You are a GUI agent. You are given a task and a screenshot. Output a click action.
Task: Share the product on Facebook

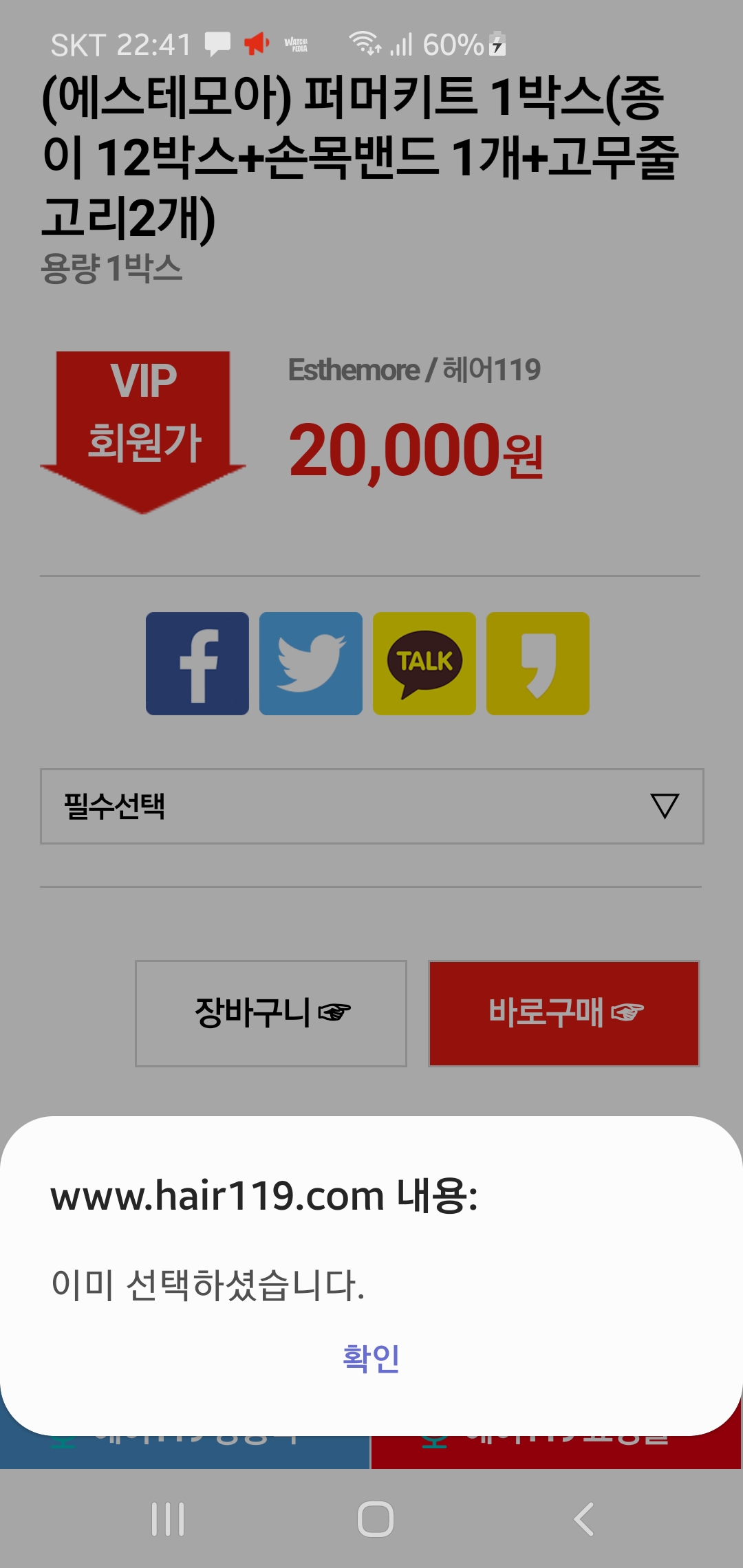point(197,664)
